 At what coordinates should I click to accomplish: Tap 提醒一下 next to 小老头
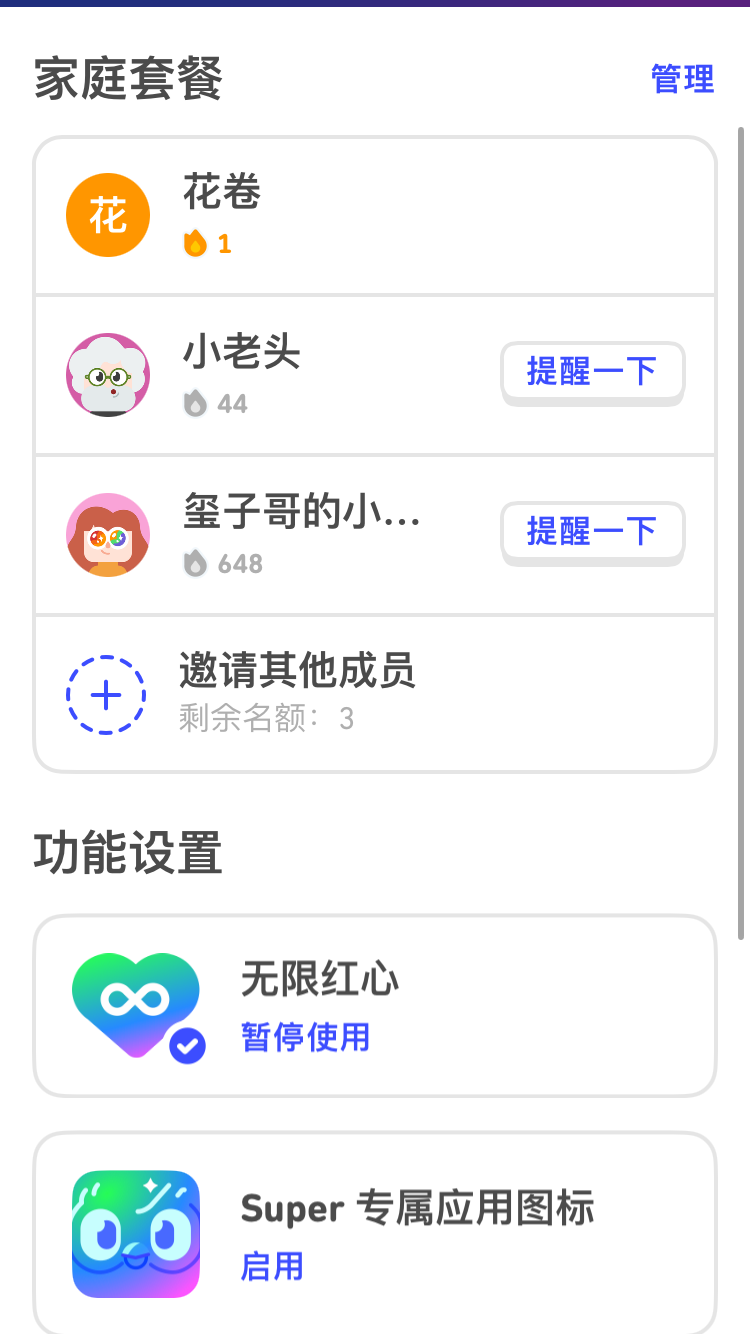pos(592,372)
